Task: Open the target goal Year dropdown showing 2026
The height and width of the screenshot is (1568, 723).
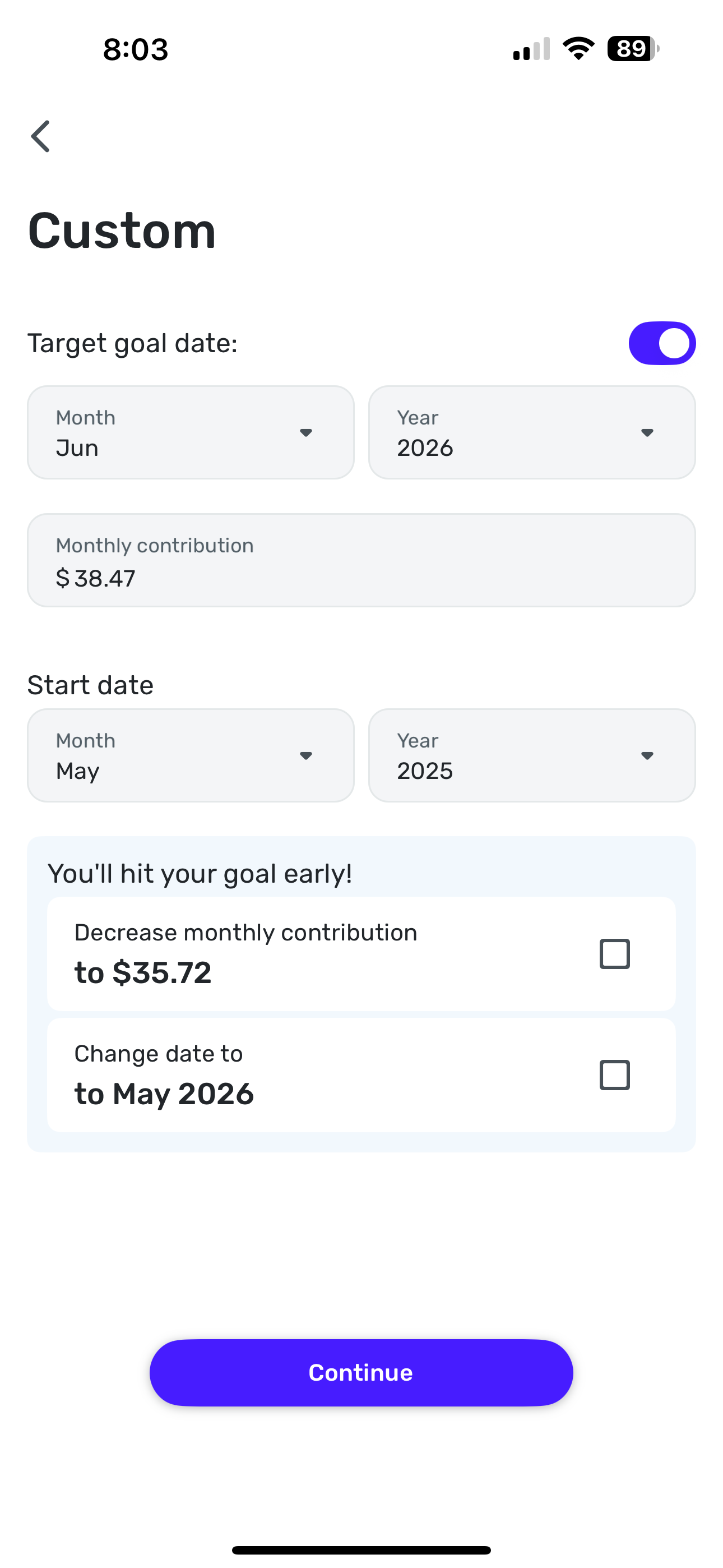Action: pyautogui.click(x=532, y=432)
